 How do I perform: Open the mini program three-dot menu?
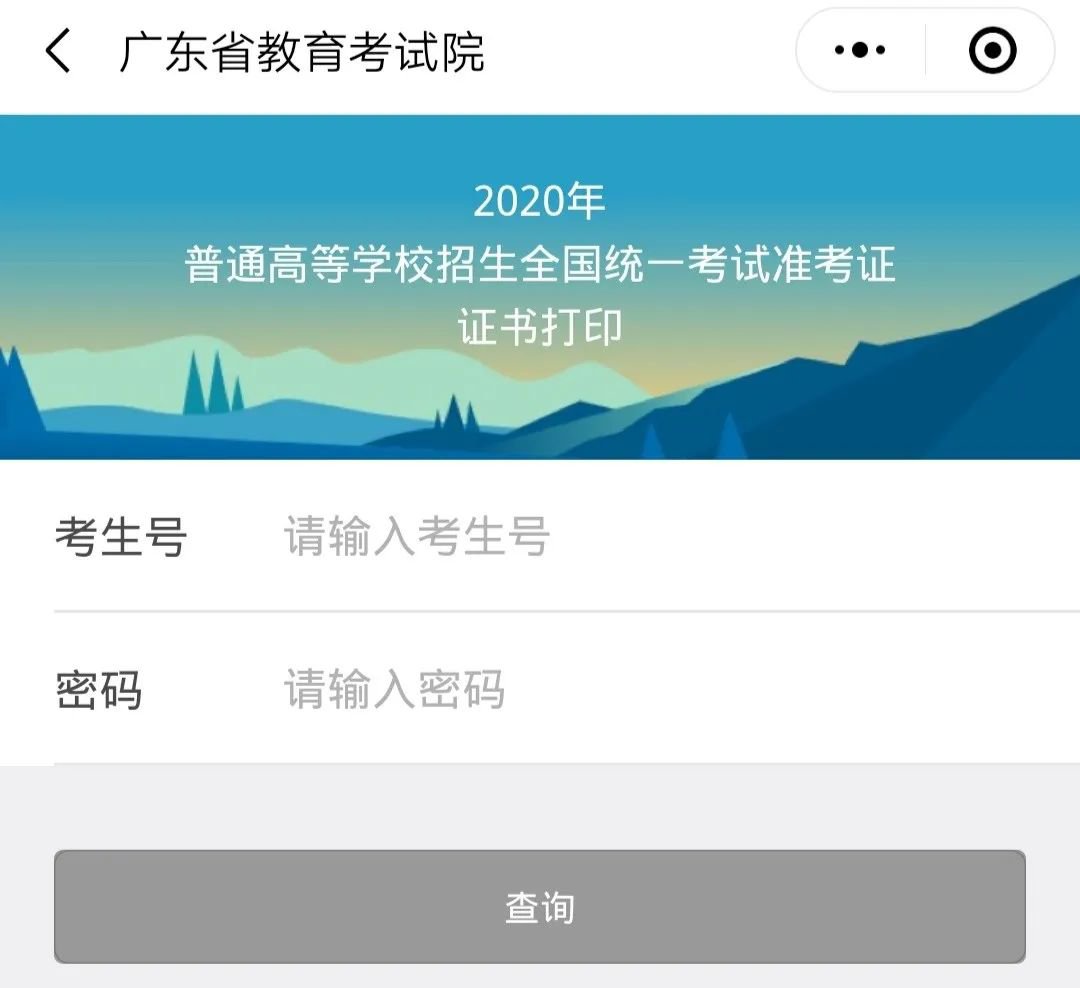(x=860, y=51)
